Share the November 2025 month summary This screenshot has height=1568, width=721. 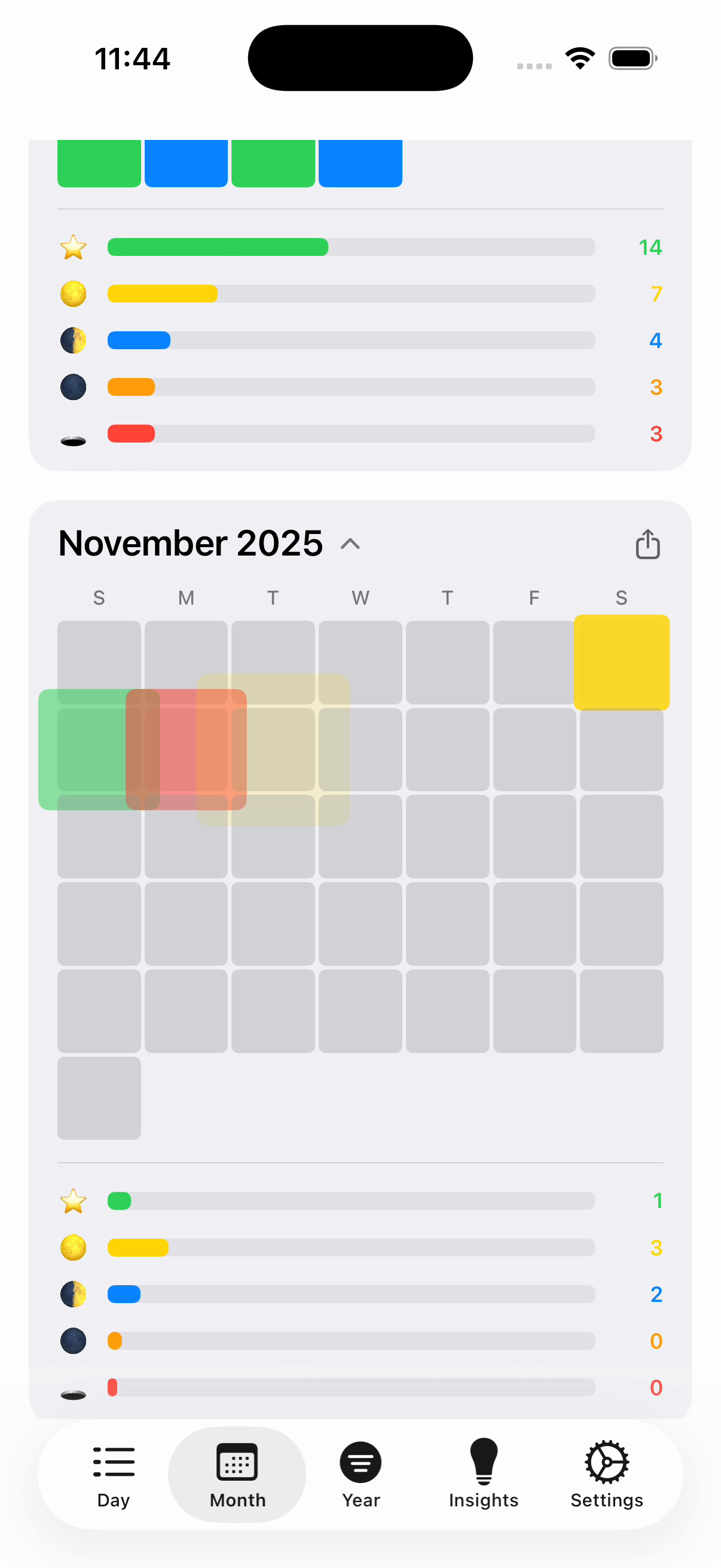click(647, 544)
